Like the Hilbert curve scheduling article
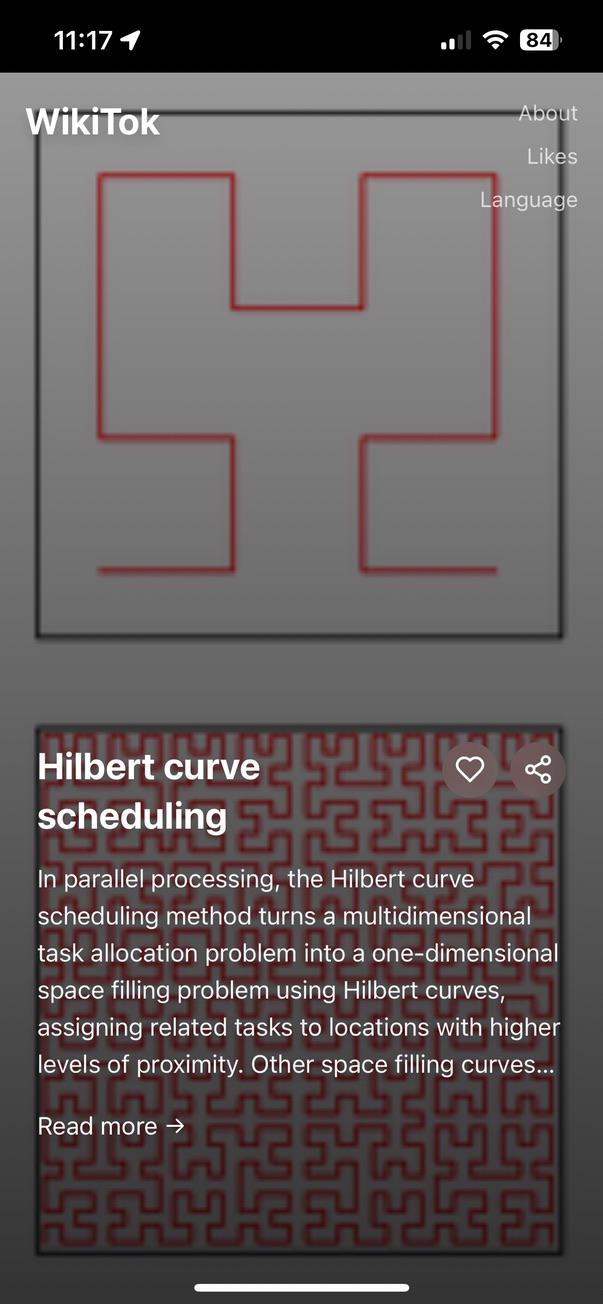 pyautogui.click(x=470, y=769)
